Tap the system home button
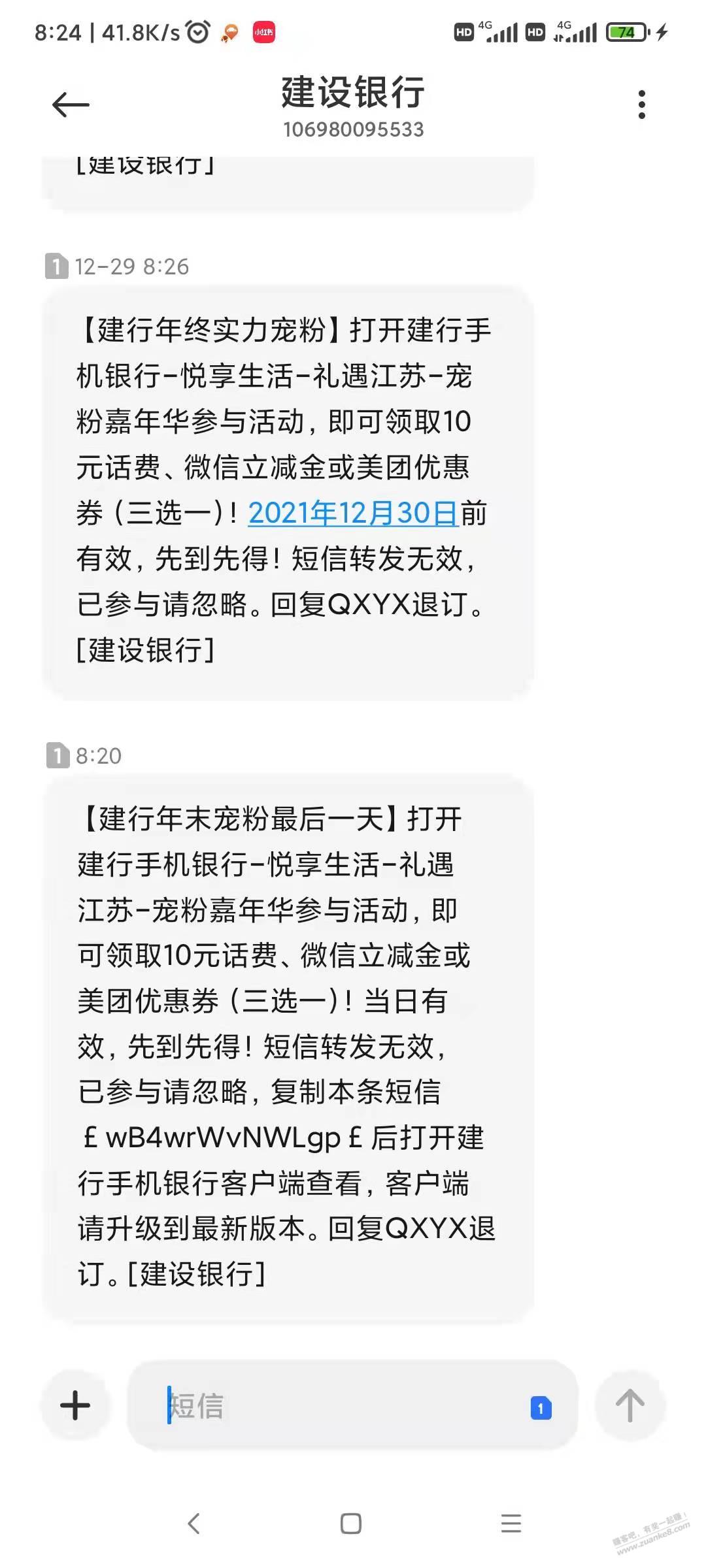 (x=351, y=1524)
